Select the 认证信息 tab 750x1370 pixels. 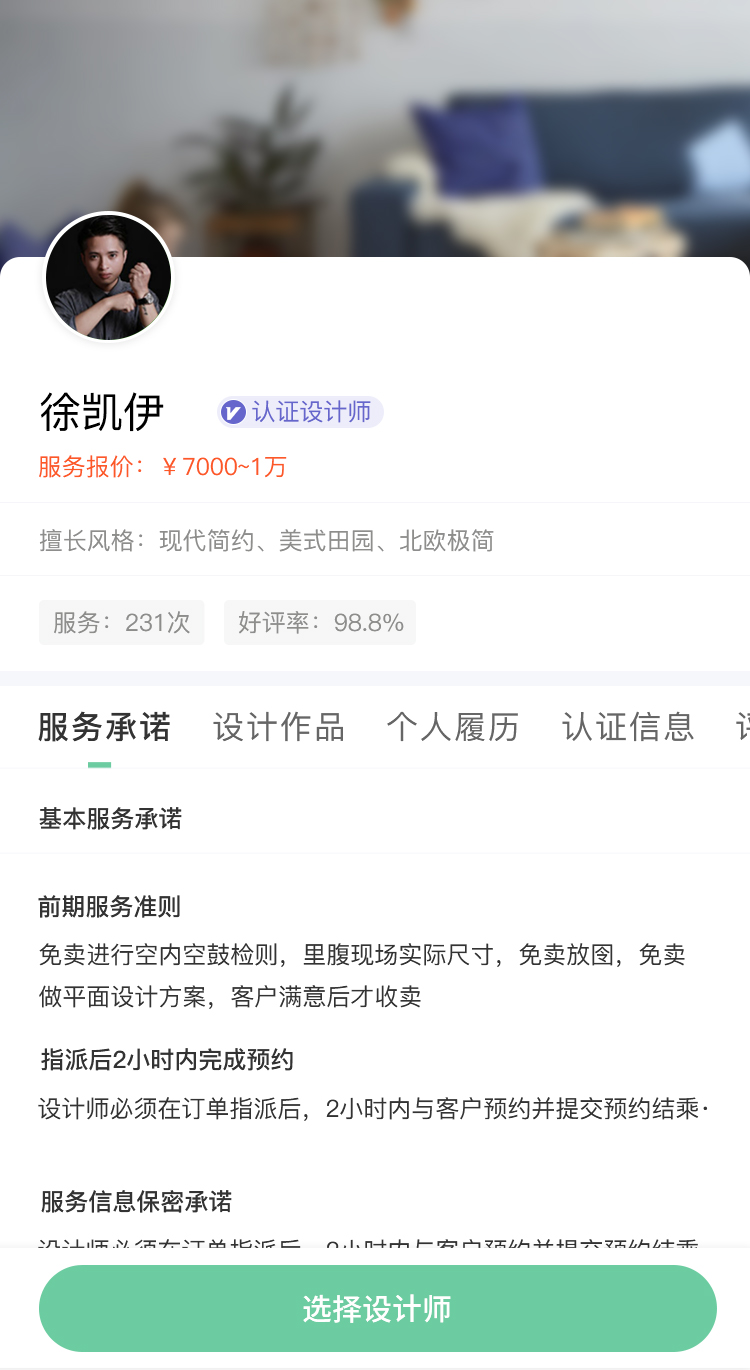coord(627,727)
